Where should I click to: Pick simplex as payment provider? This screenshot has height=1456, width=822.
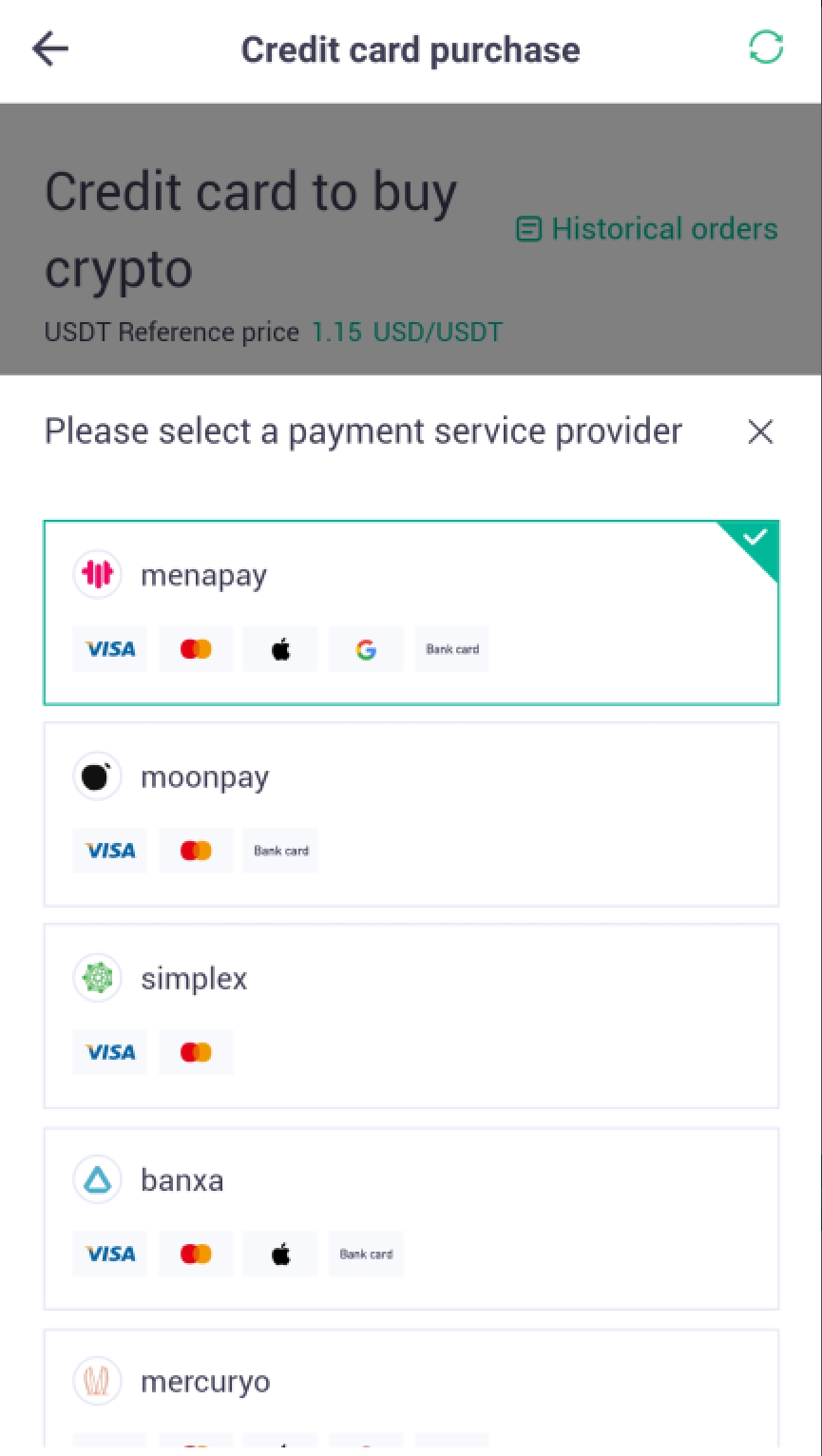coord(411,1016)
